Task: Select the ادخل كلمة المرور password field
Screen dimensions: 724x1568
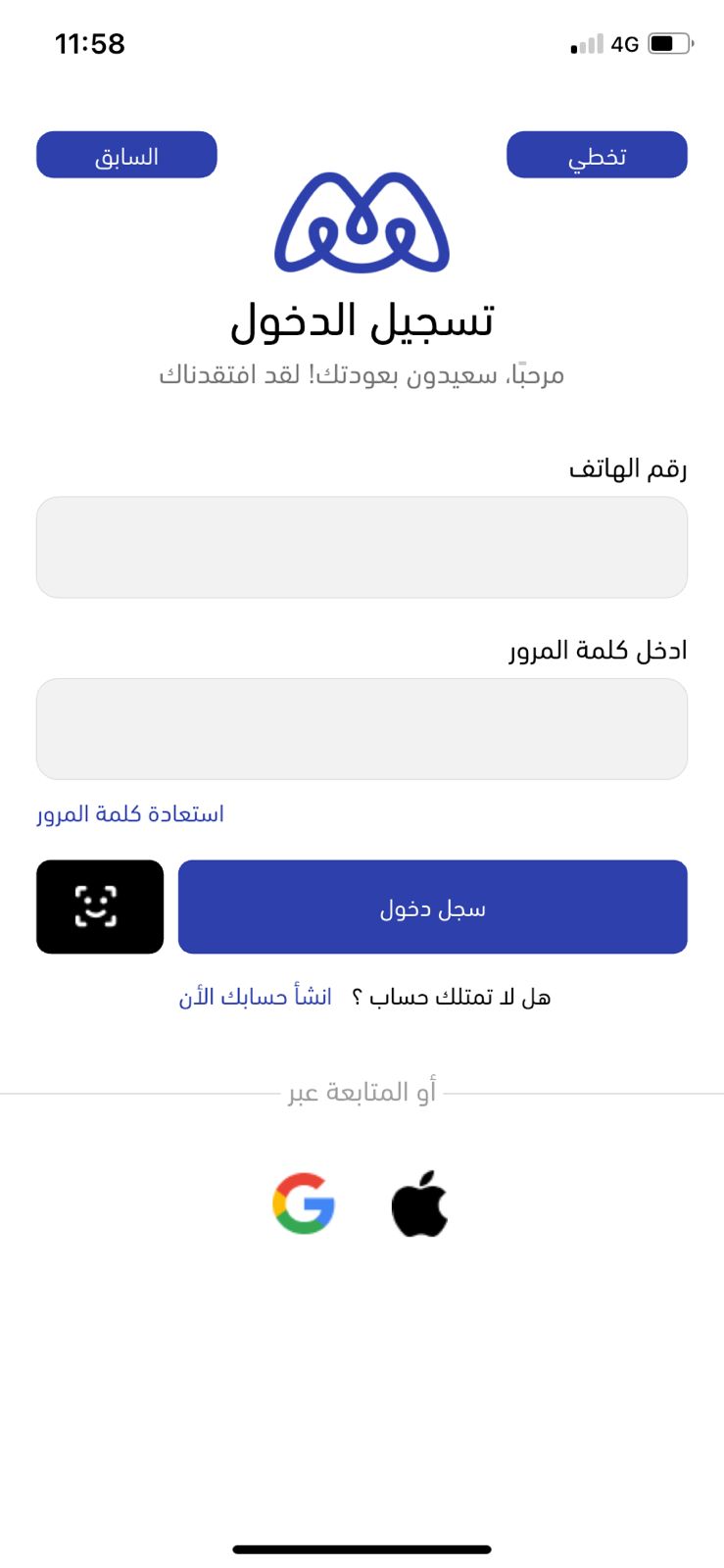Action: [x=362, y=728]
